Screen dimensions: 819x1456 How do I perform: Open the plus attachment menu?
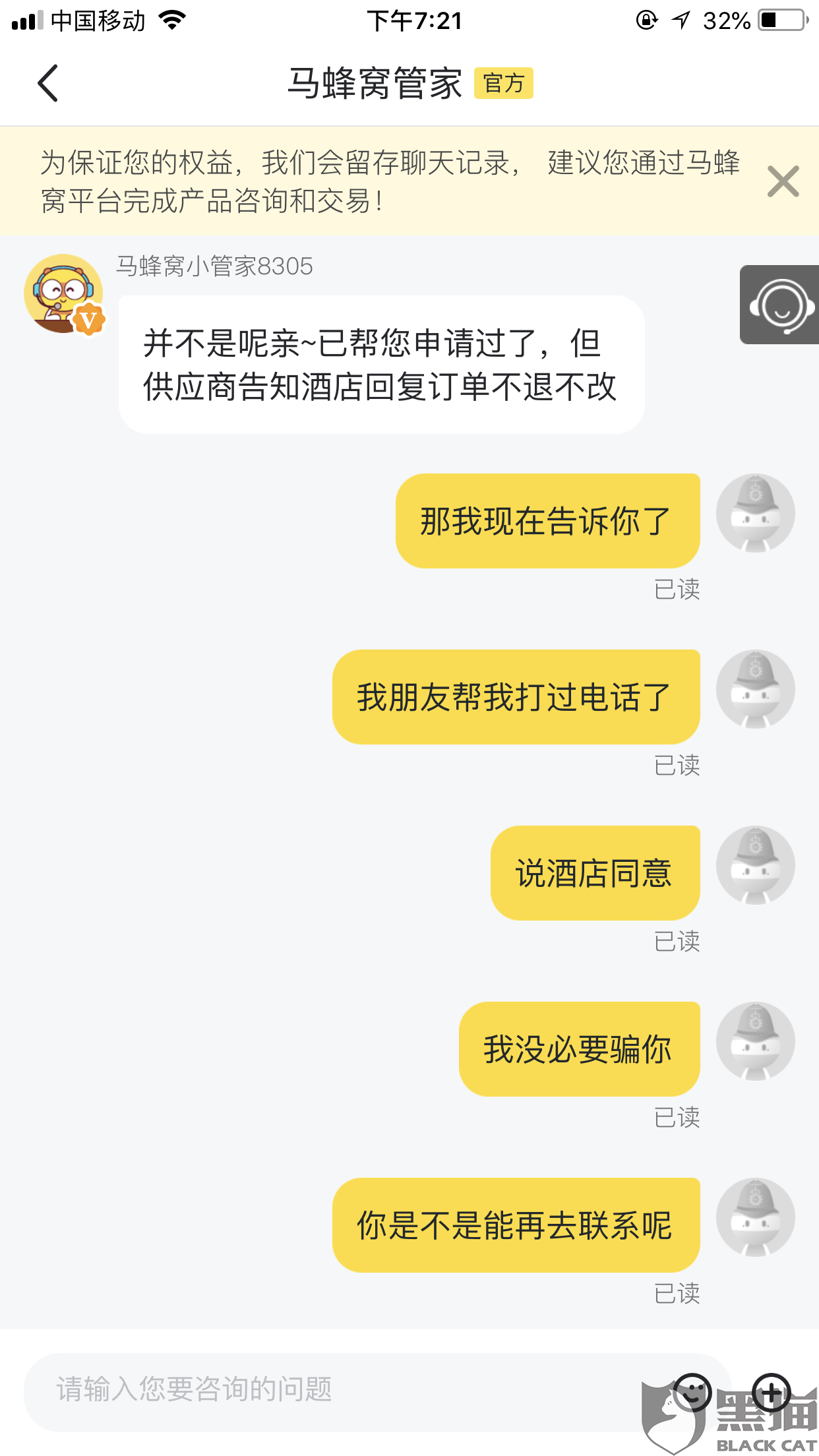coord(771,1392)
